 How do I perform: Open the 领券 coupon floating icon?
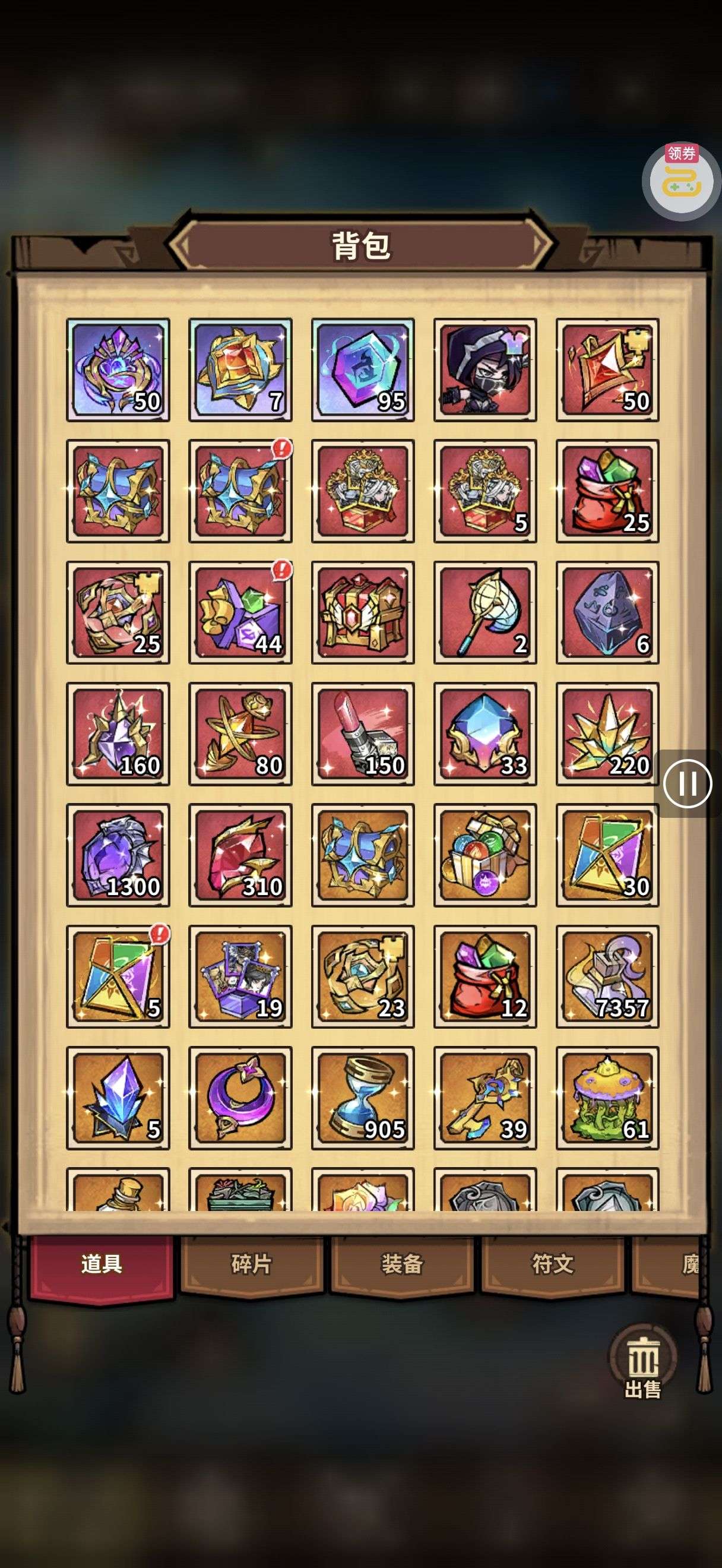pos(681,180)
